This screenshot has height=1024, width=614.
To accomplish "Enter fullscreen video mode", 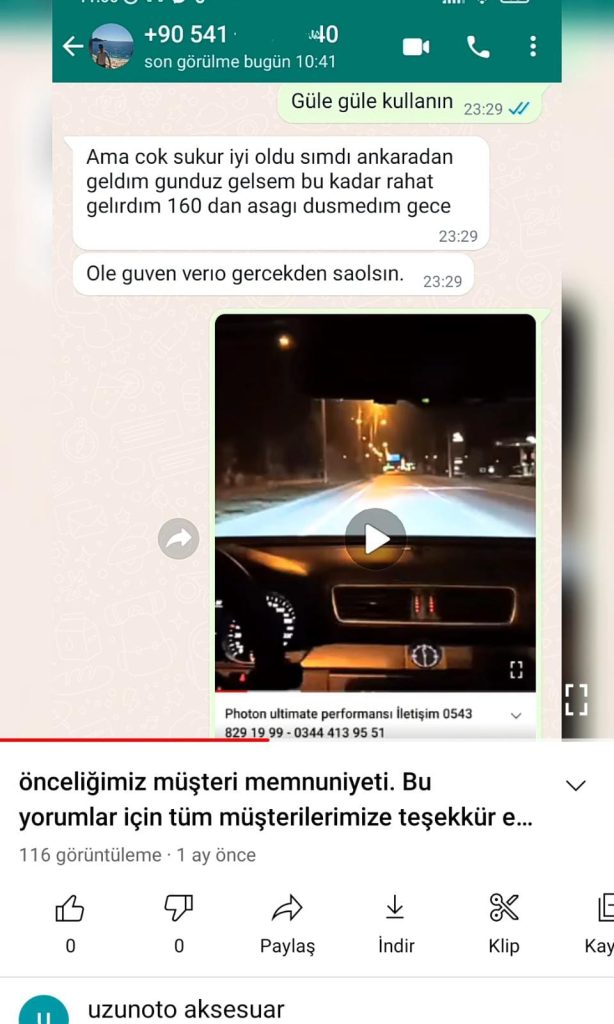I will (x=576, y=700).
